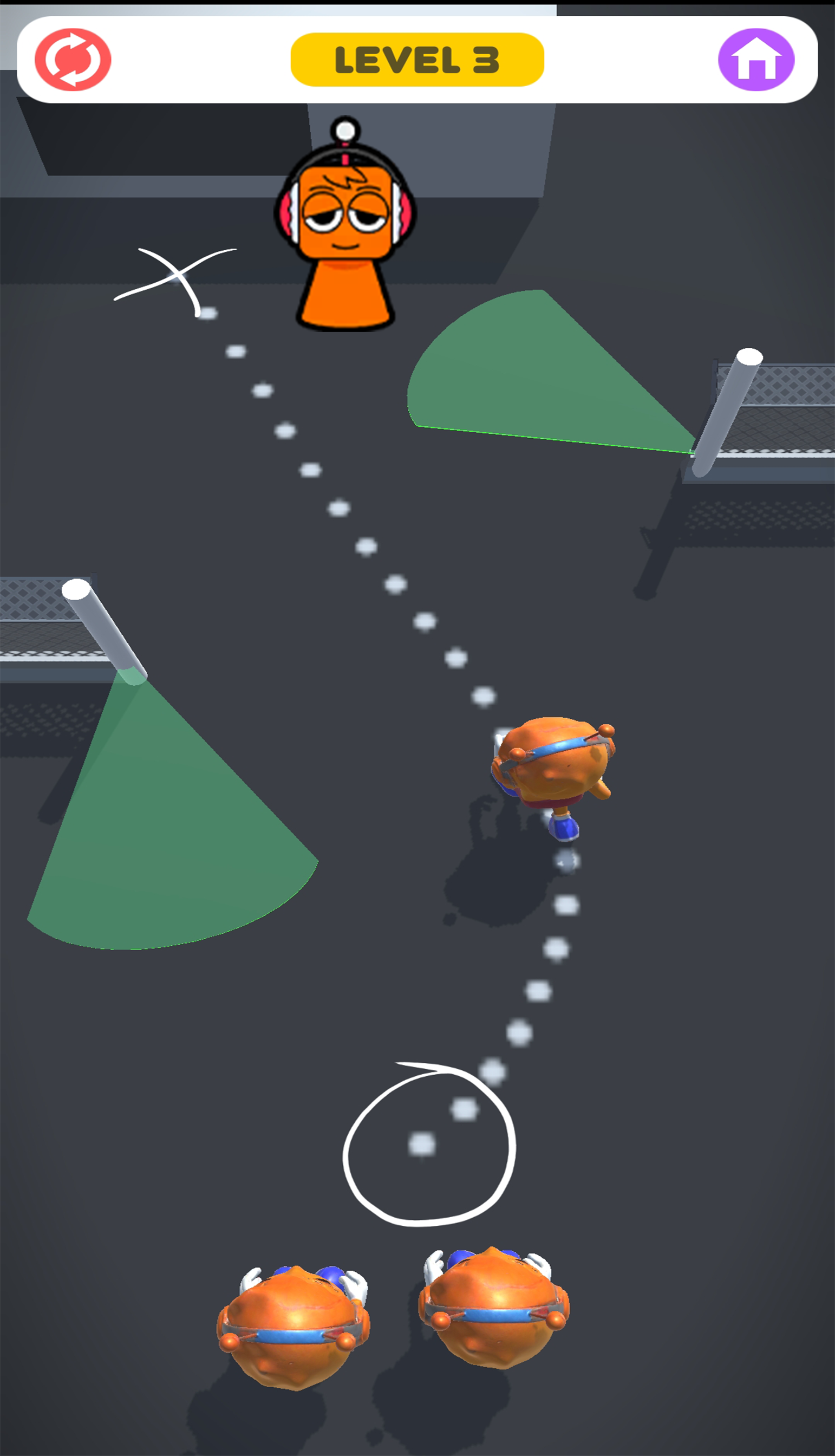835x1456 pixels.
Task: Tap the purple home icon
Action: (756, 60)
